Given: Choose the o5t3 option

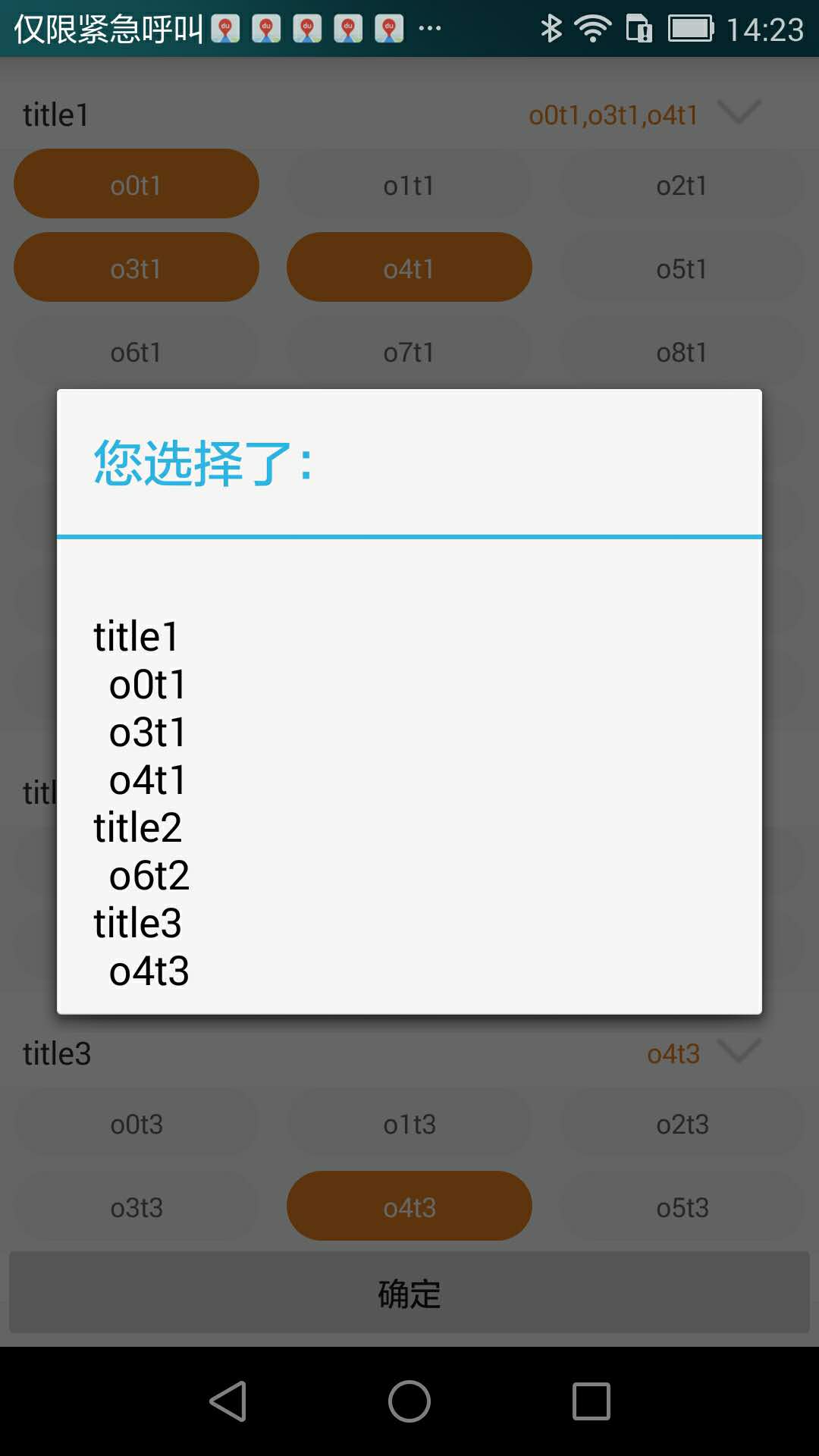Looking at the screenshot, I should 682,1207.
